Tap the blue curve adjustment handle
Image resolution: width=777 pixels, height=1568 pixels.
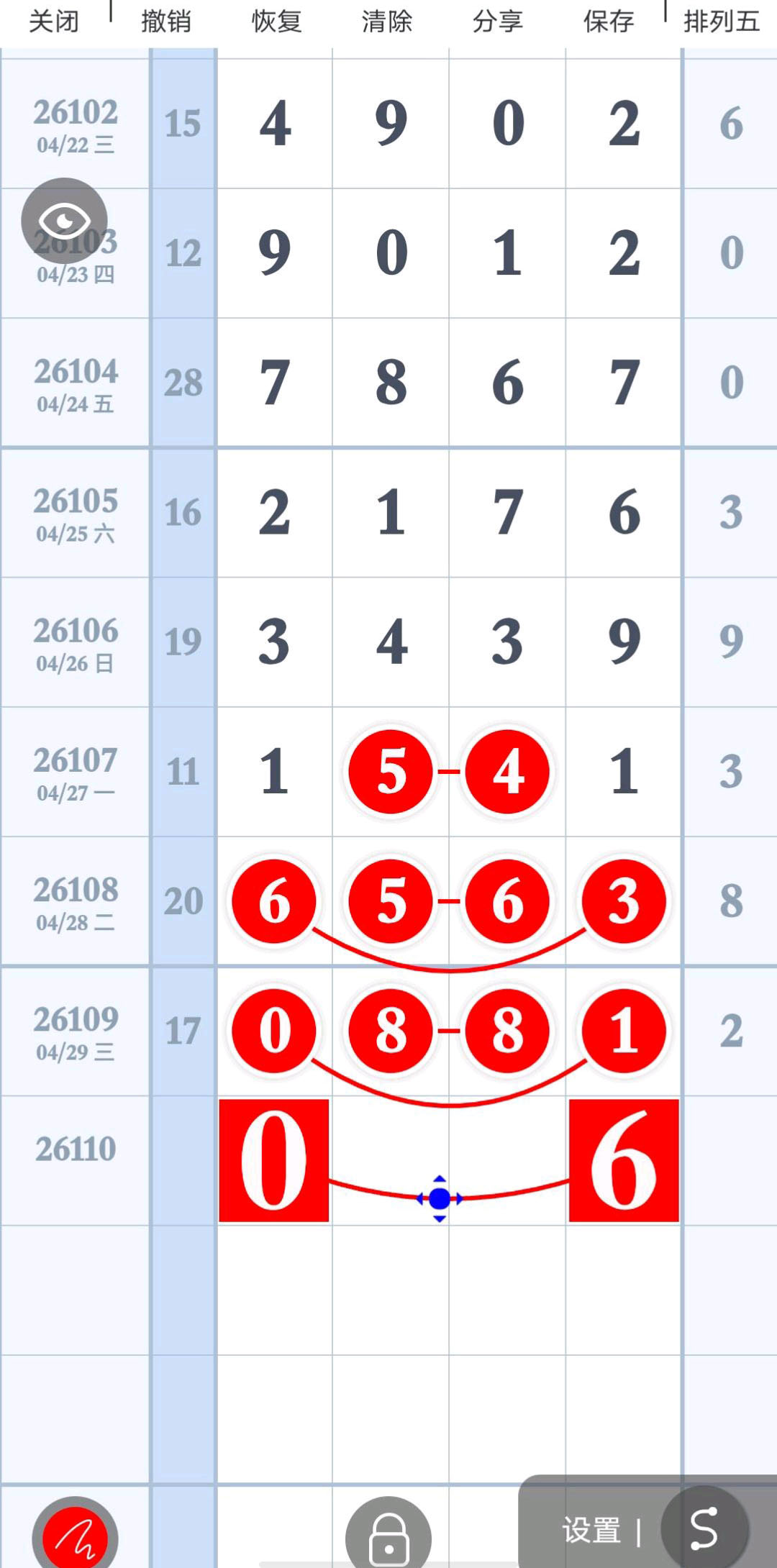coord(440,1198)
